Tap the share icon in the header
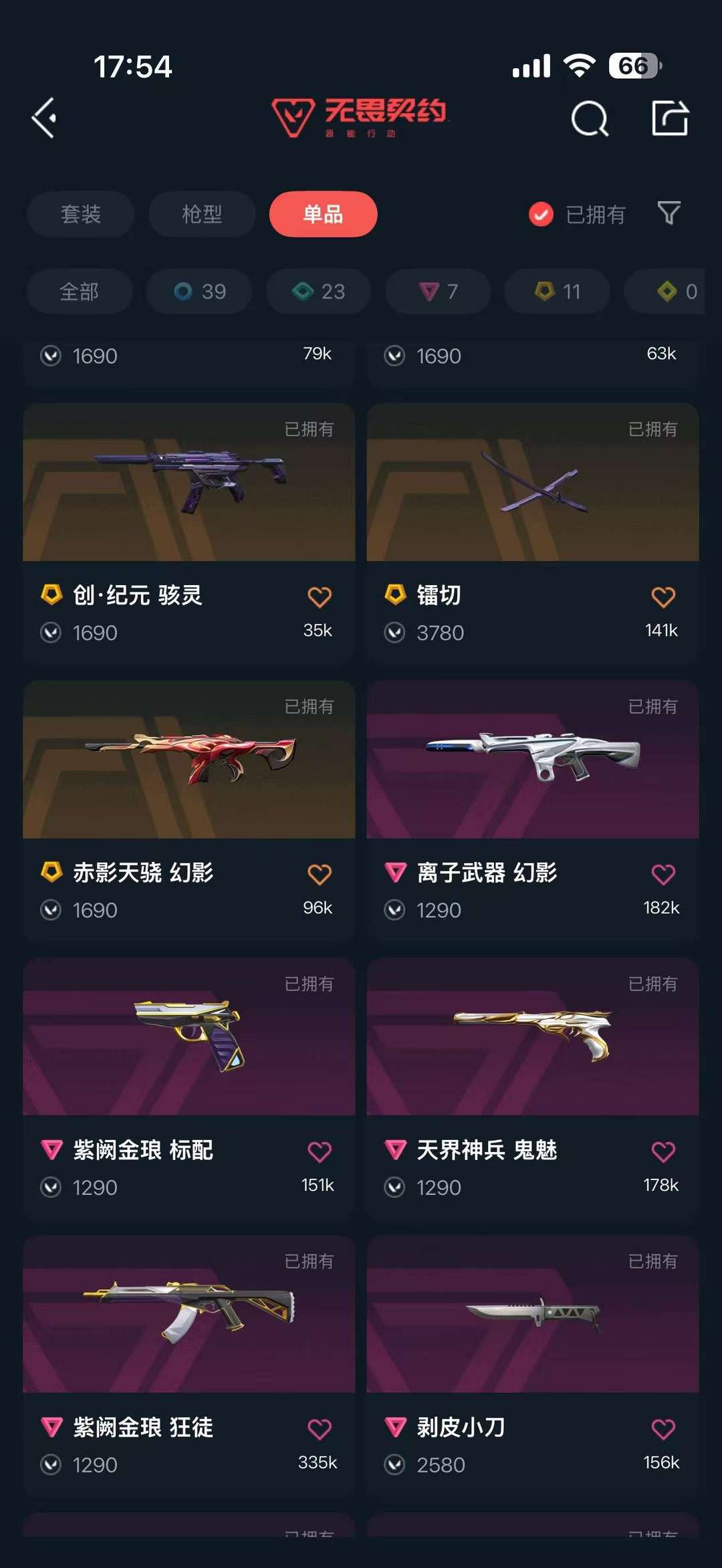 (x=670, y=118)
